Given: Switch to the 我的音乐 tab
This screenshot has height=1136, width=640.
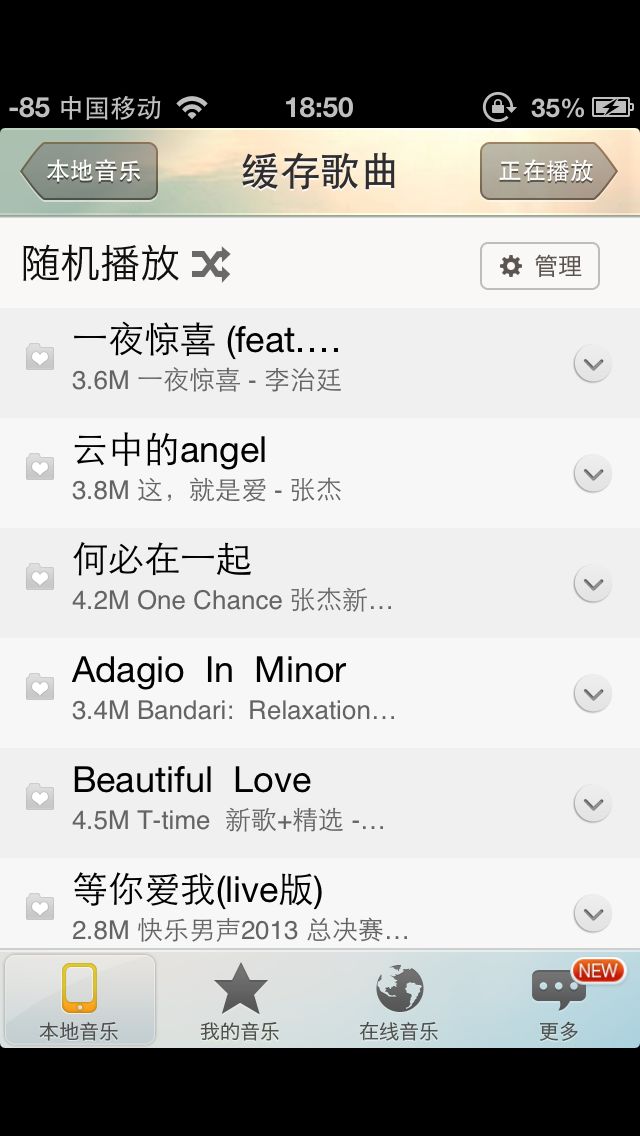Looking at the screenshot, I should pyautogui.click(x=240, y=1000).
